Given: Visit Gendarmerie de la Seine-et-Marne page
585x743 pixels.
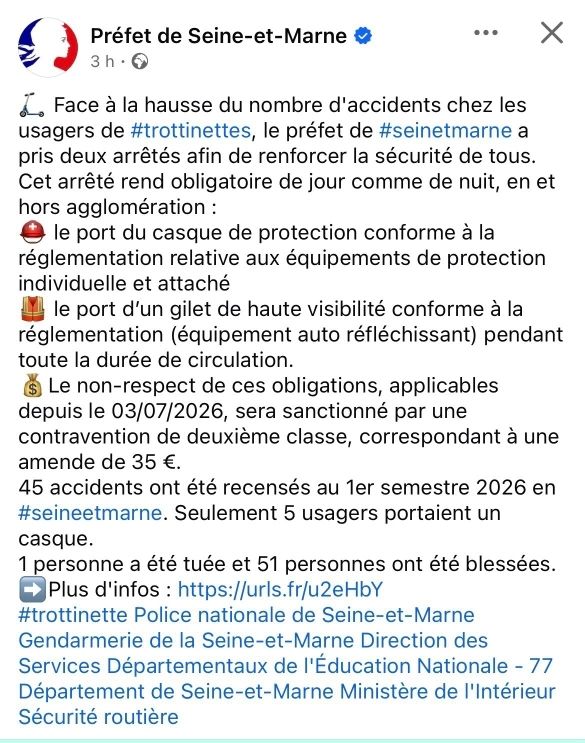Looking at the screenshot, I should [x=186, y=641].
